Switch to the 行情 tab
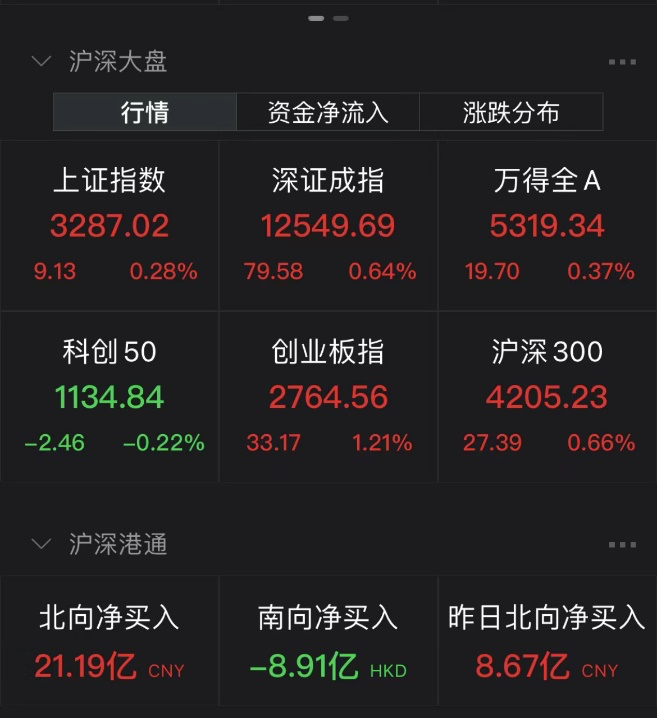The width and height of the screenshot is (657, 718). tap(145, 112)
